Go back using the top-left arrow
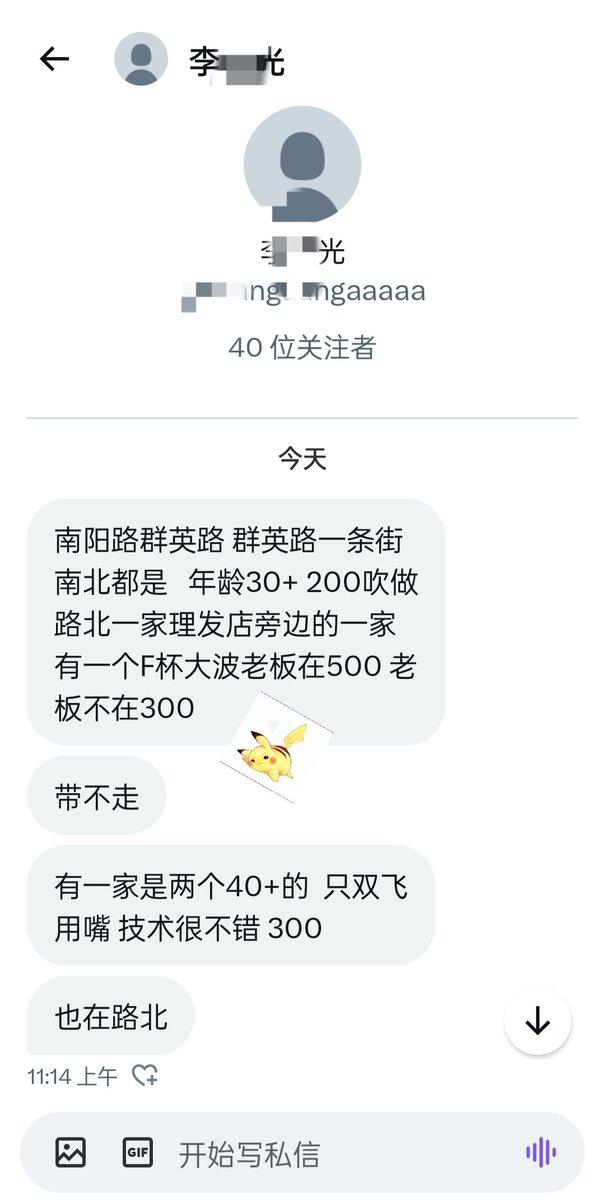 54,60
